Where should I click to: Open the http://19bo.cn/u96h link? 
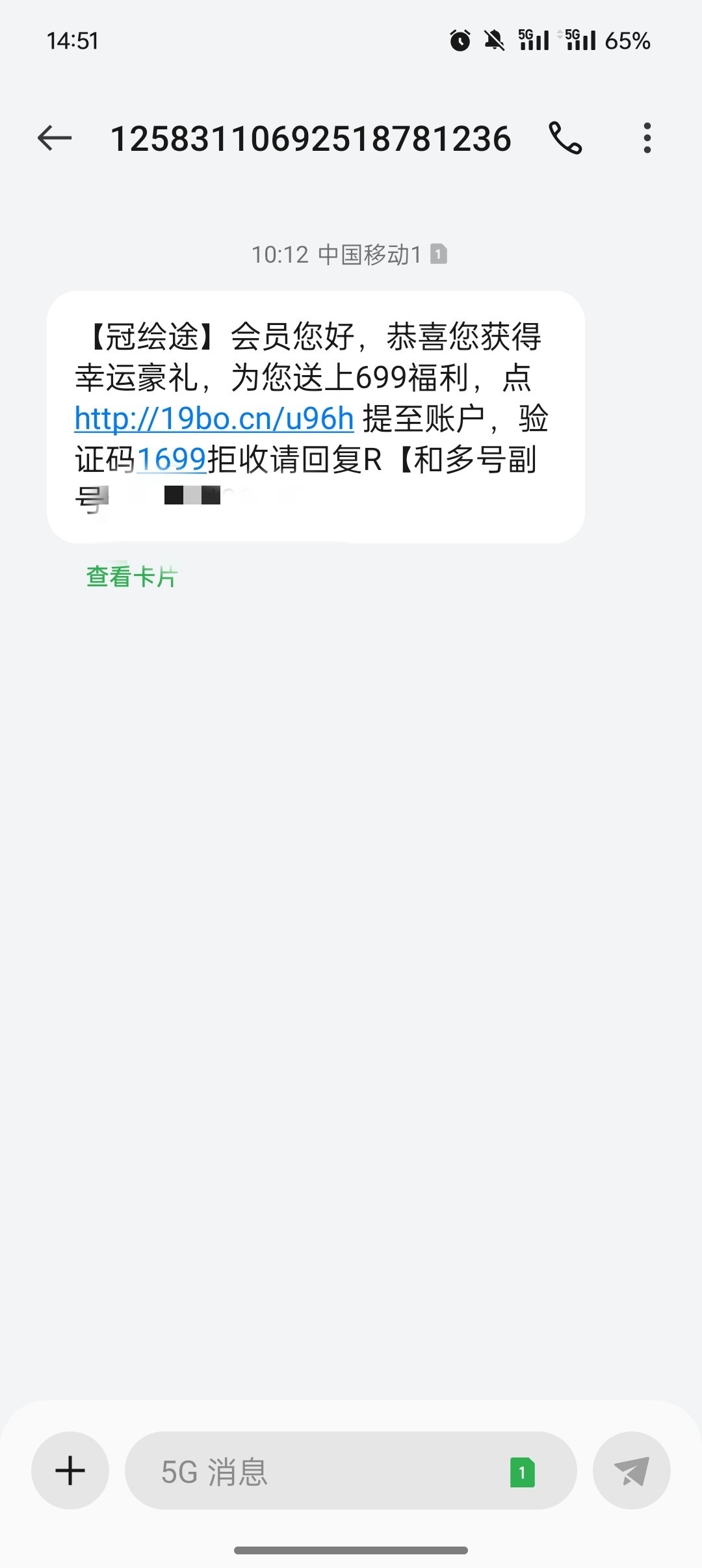tap(214, 419)
